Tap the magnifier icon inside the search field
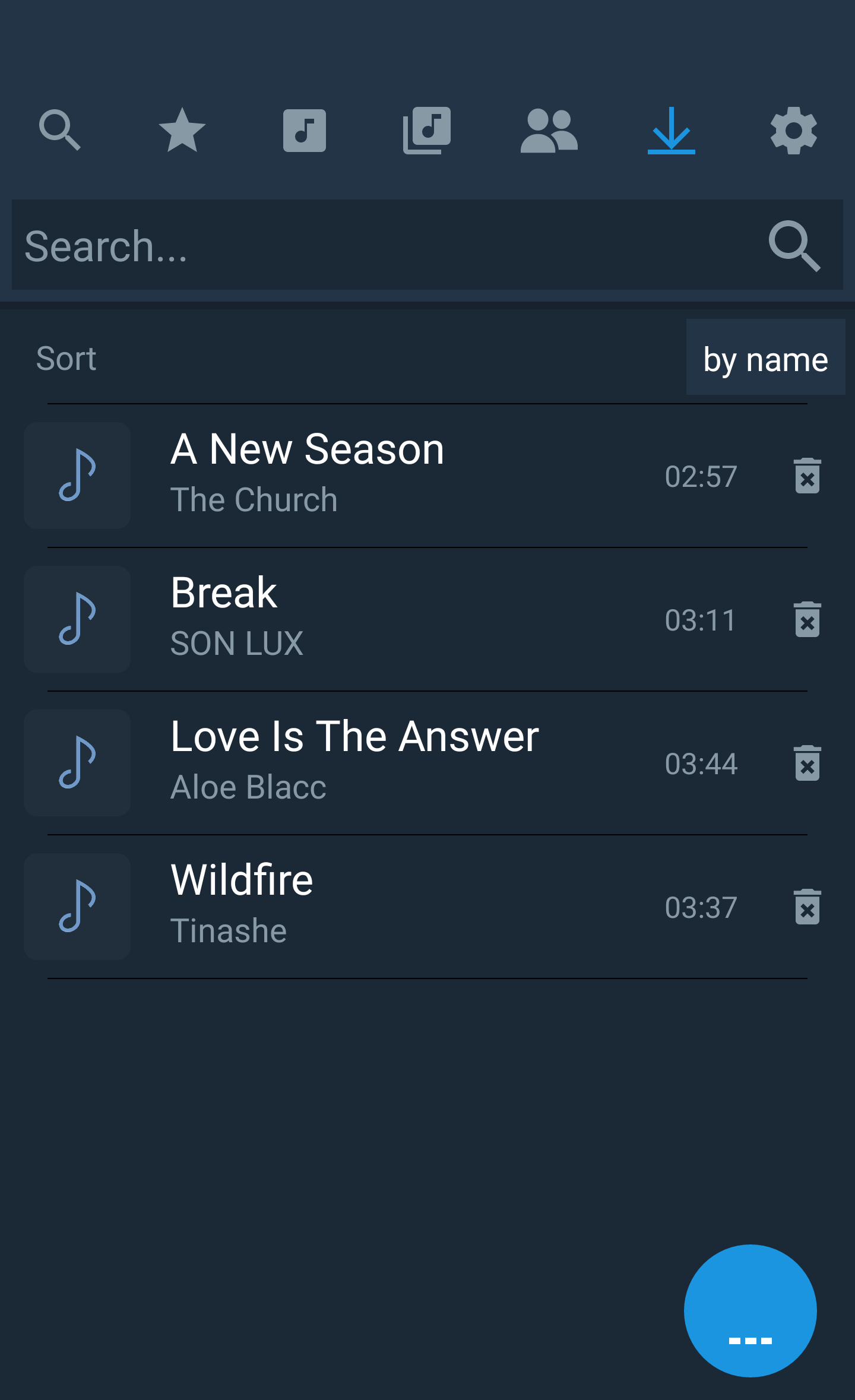 (x=794, y=245)
